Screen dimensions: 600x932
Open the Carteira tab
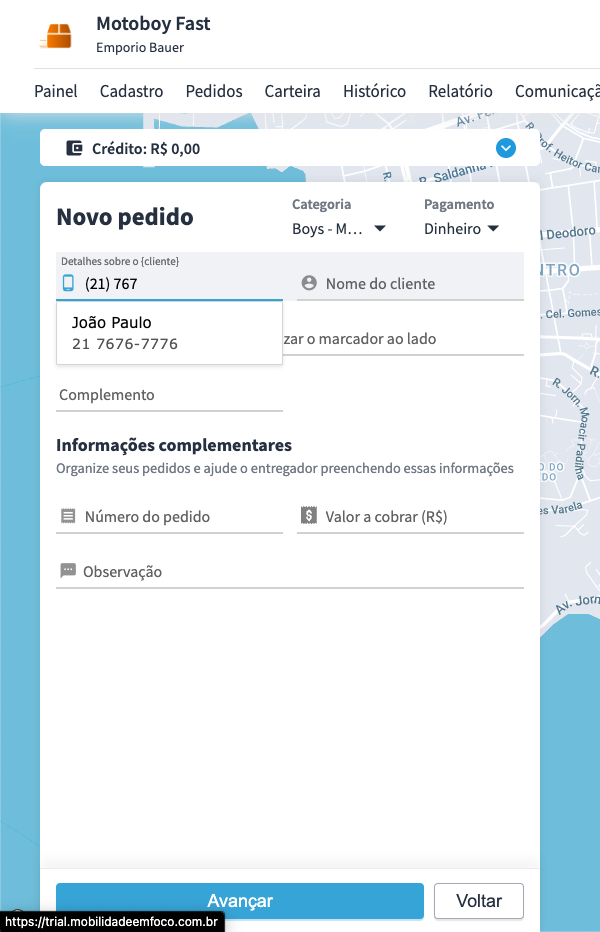[292, 91]
